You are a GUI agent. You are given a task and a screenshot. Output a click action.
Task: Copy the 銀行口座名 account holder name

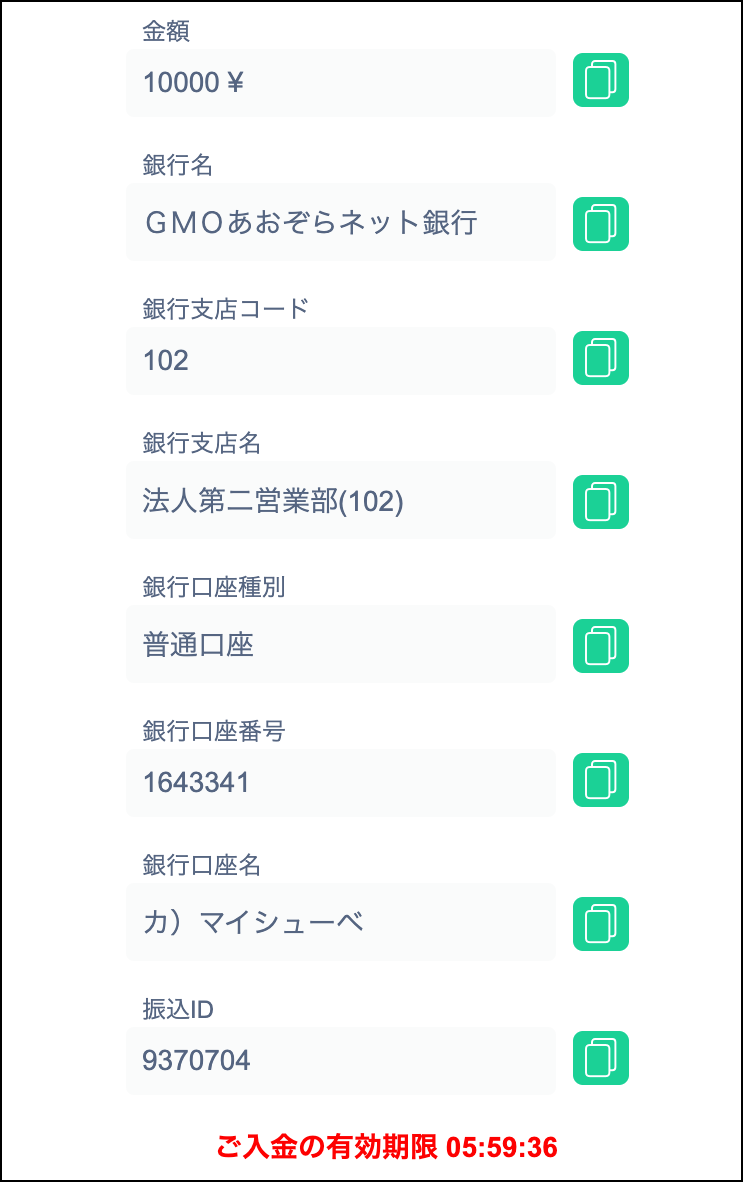tap(600, 924)
